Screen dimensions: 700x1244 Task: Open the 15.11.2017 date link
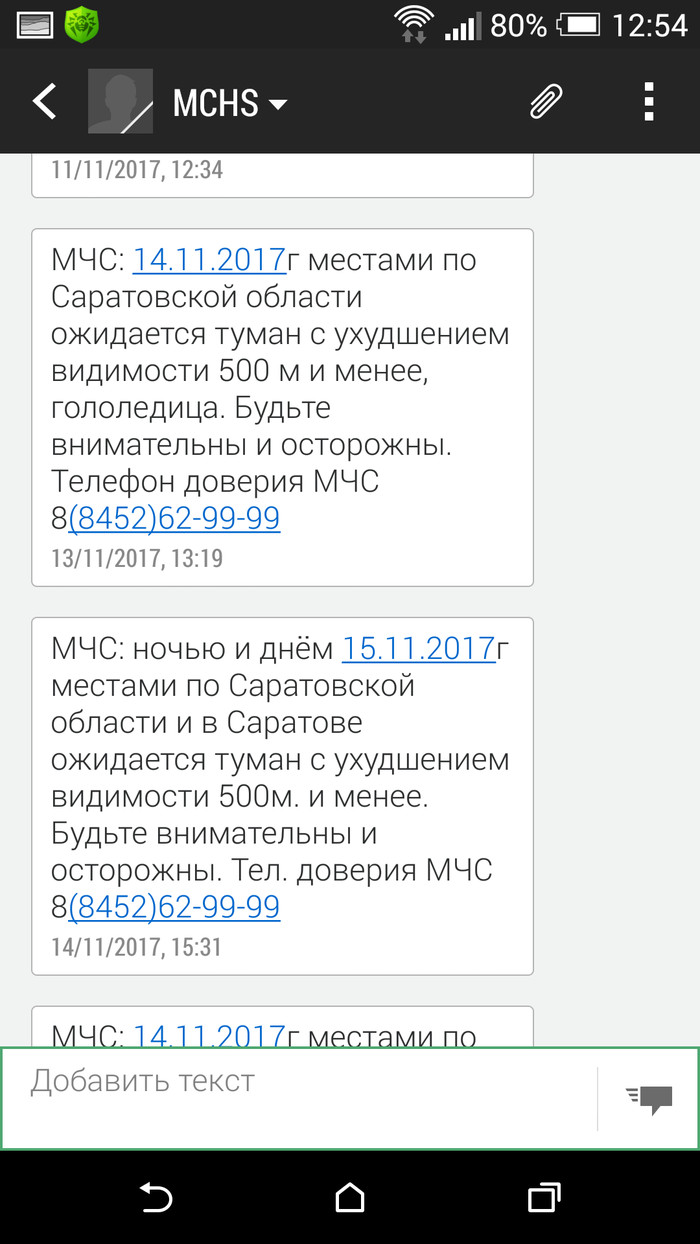tap(418, 649)
